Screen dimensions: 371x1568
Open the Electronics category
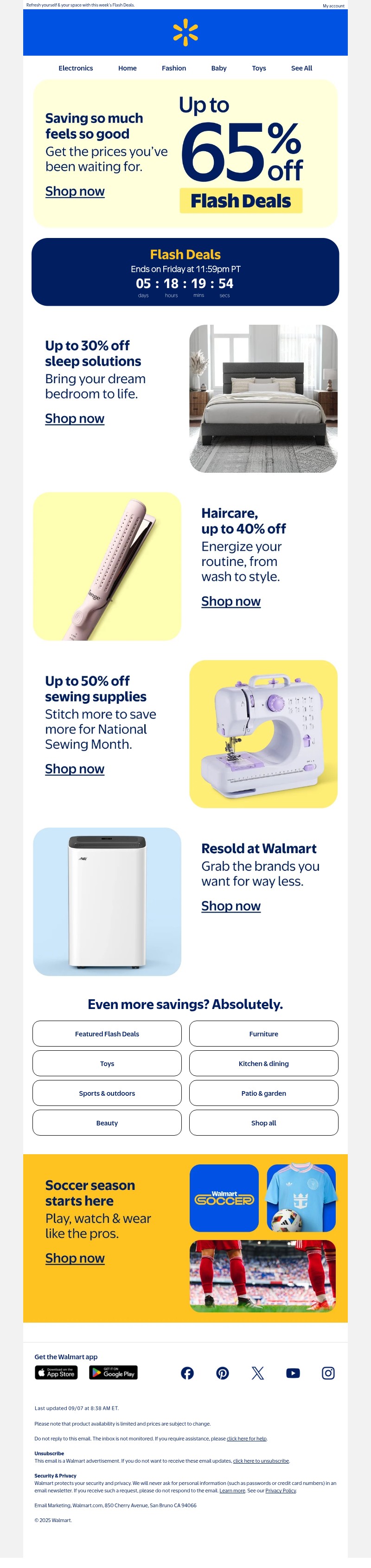click(x=76, y=68)
